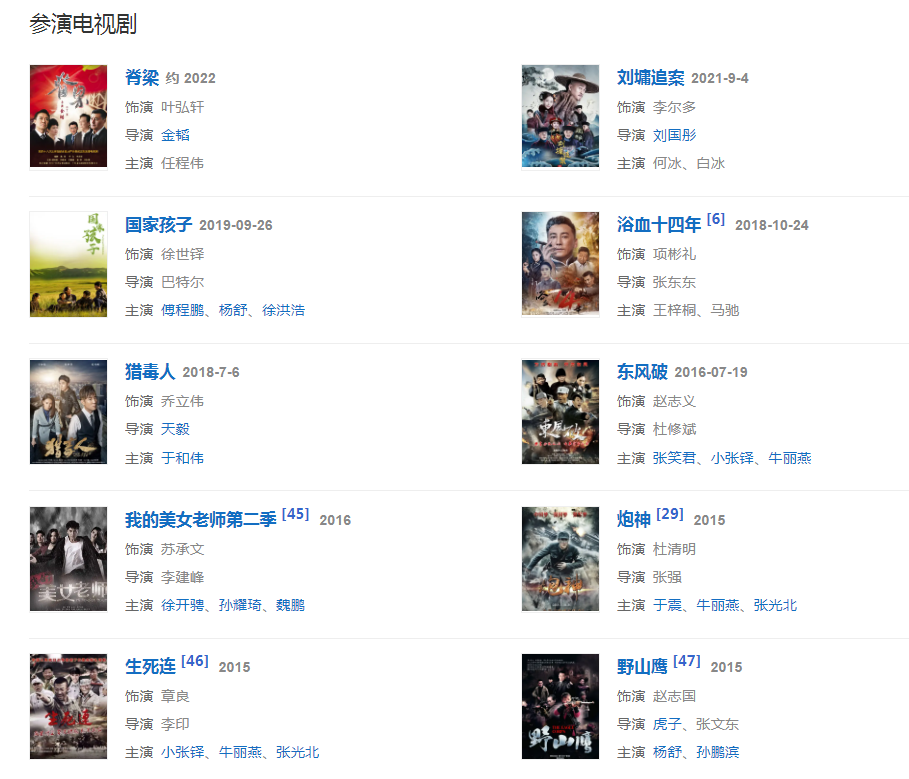
Task: Open the 脊梁 drama title link
Action: 142,78
